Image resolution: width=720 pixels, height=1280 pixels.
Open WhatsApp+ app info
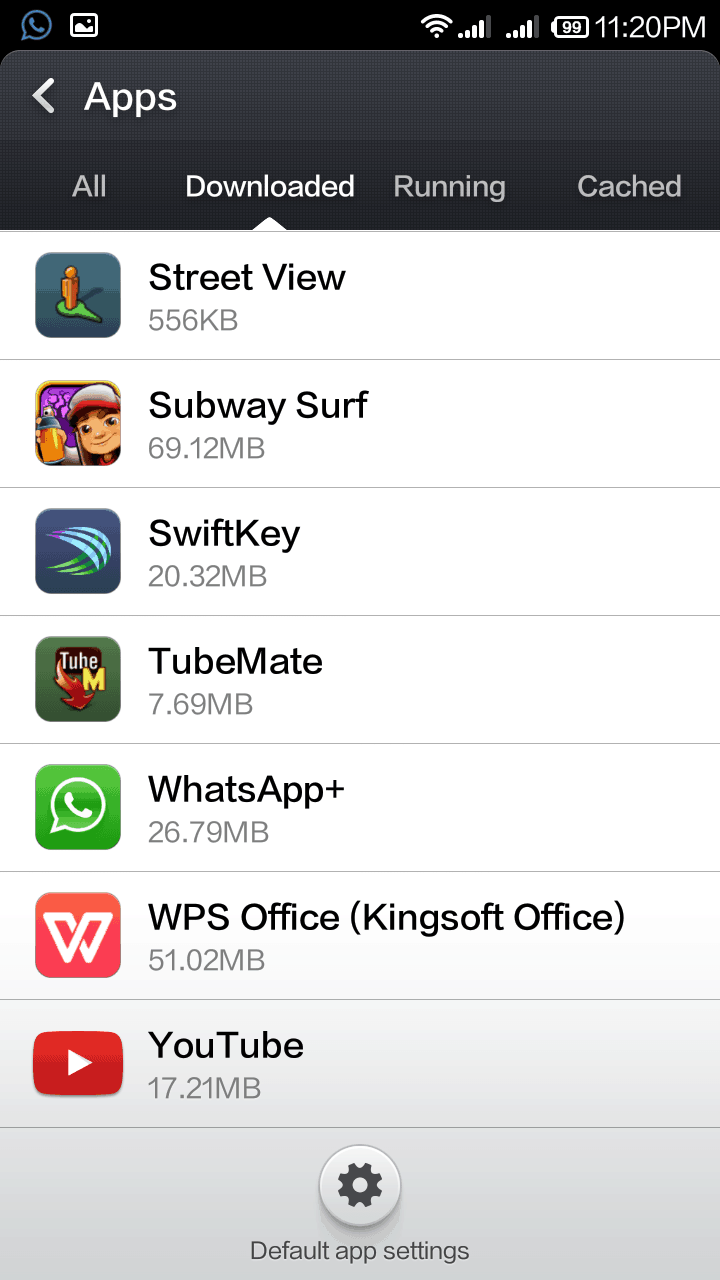point(360,808)
